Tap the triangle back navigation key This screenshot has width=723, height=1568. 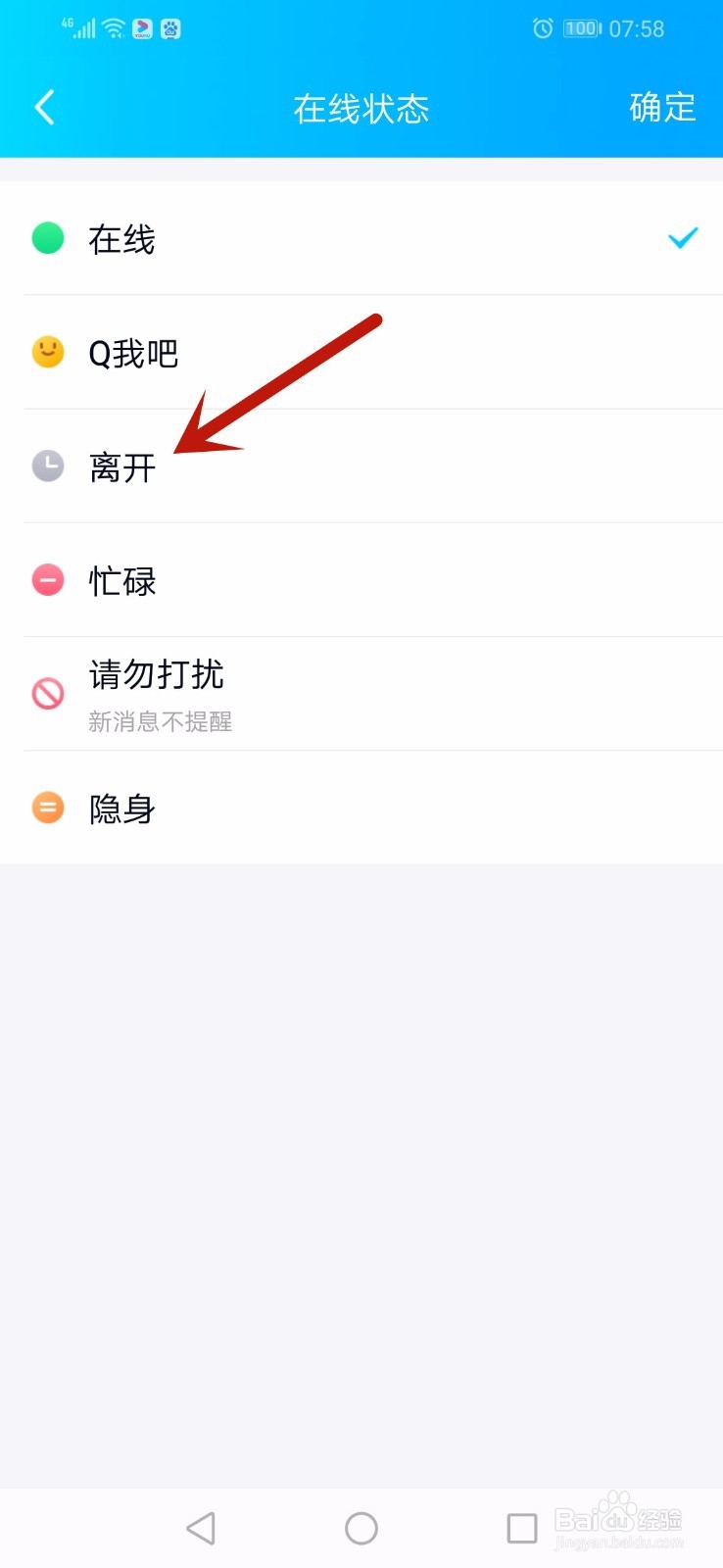pos(200,1527)
